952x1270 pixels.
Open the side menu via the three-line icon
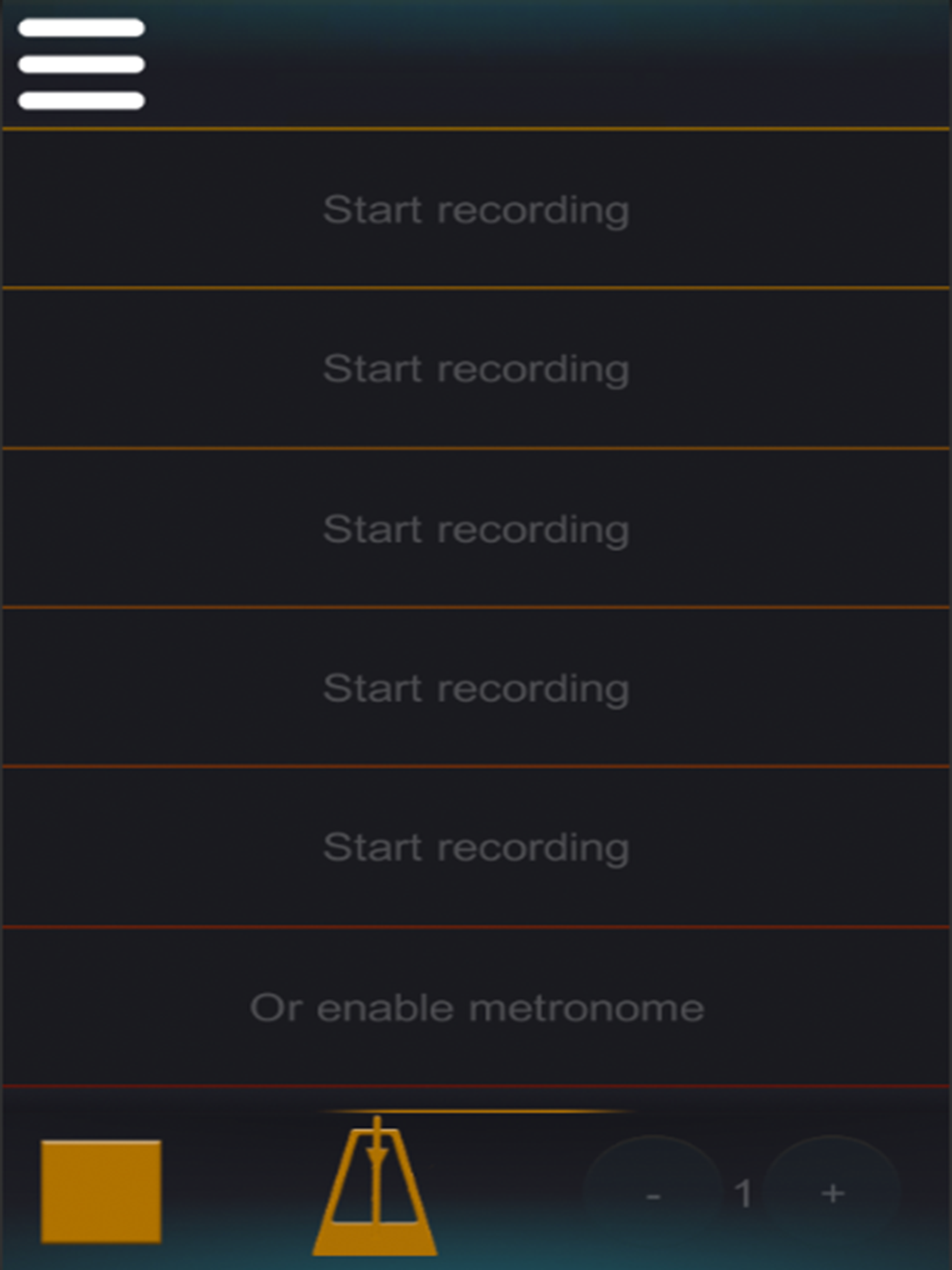80,63
